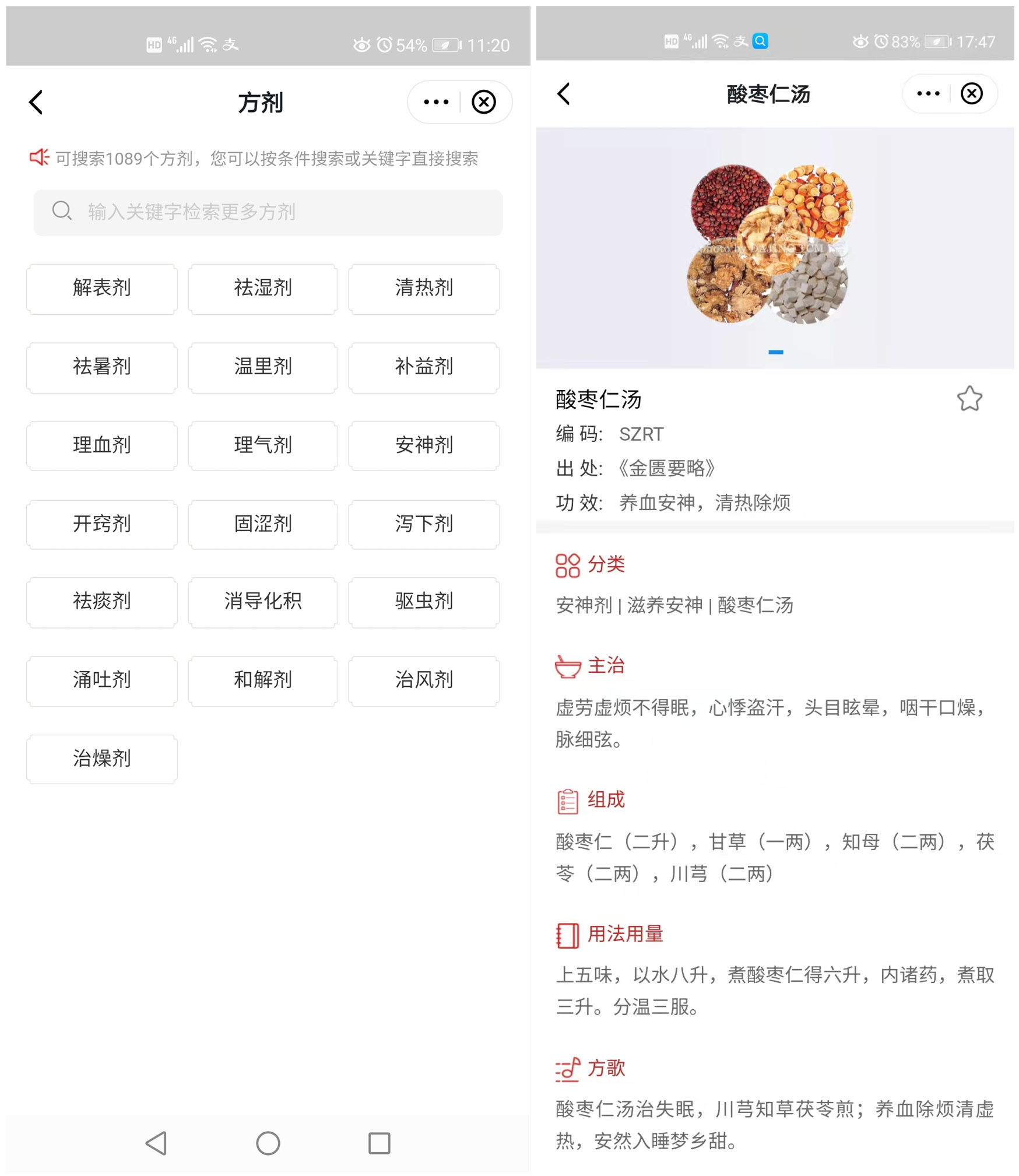Viewport: 1019px width, 1176px height.
Task: Select the 安神剂 category
Action: pyautogui.click(x=423, y=445)
